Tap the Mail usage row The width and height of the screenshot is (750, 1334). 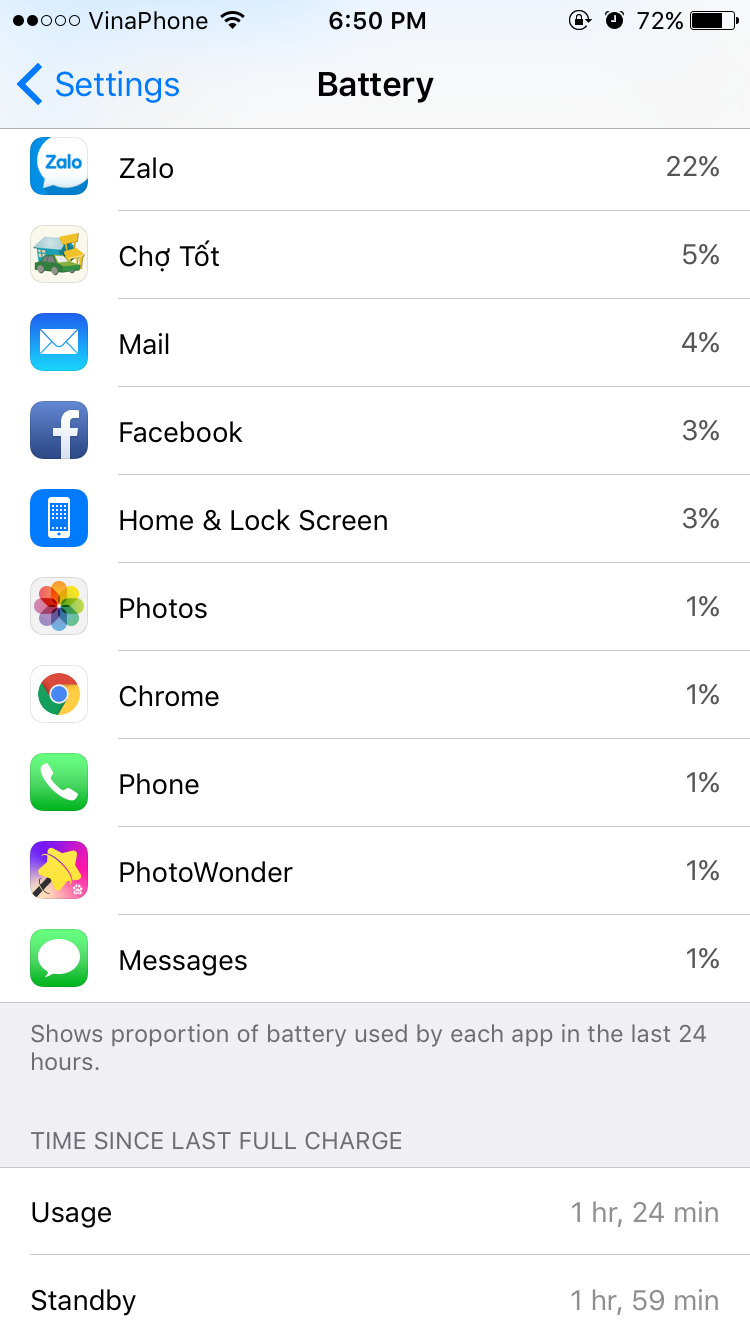point(375,343)
